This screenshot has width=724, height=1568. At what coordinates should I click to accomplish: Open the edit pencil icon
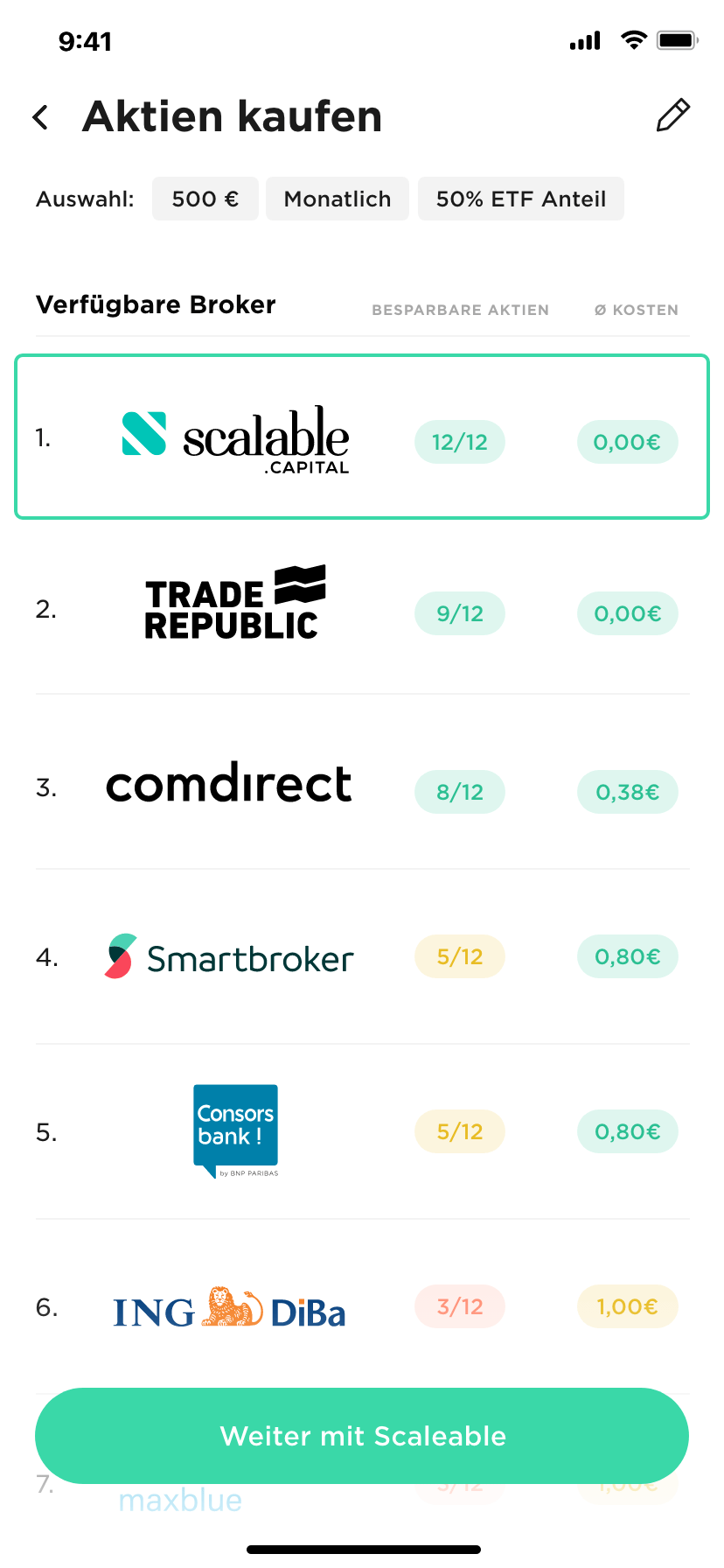pos(672,115)
